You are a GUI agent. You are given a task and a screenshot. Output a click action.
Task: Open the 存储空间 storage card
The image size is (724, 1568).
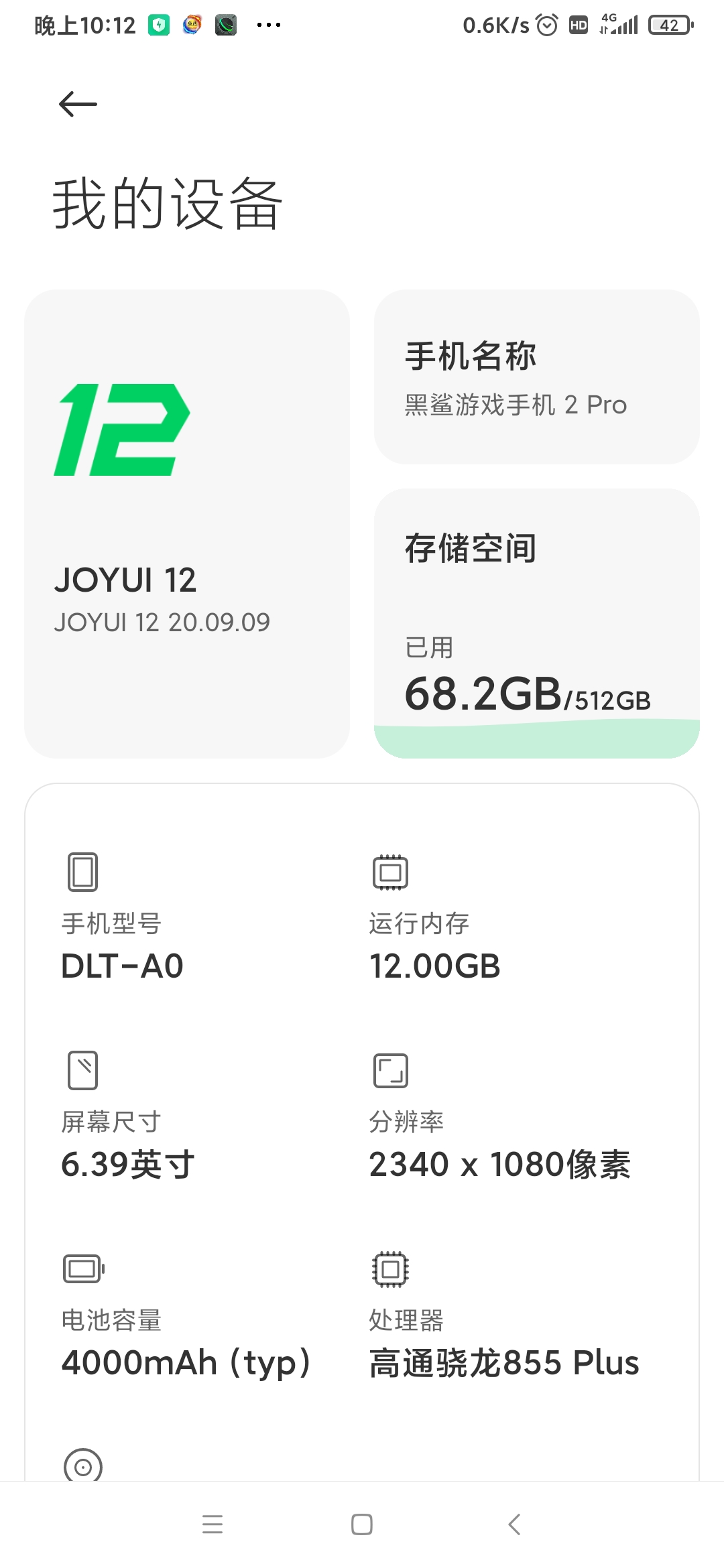pos(536,623)
